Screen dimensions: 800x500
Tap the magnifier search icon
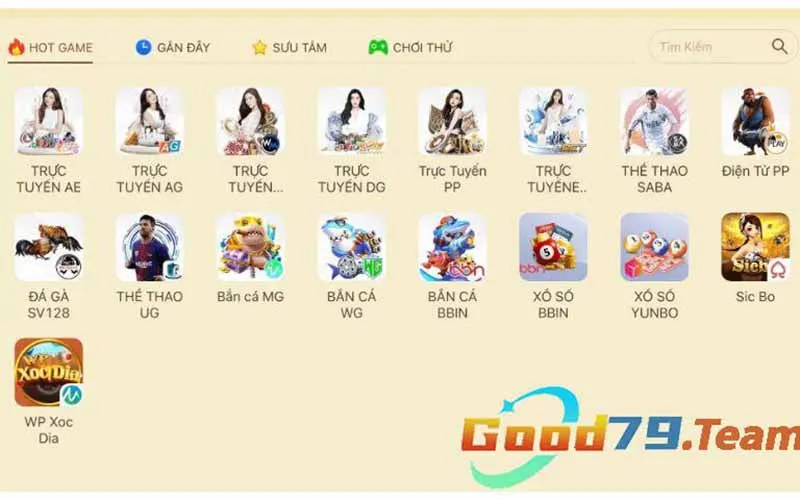(x=779, y=47)
